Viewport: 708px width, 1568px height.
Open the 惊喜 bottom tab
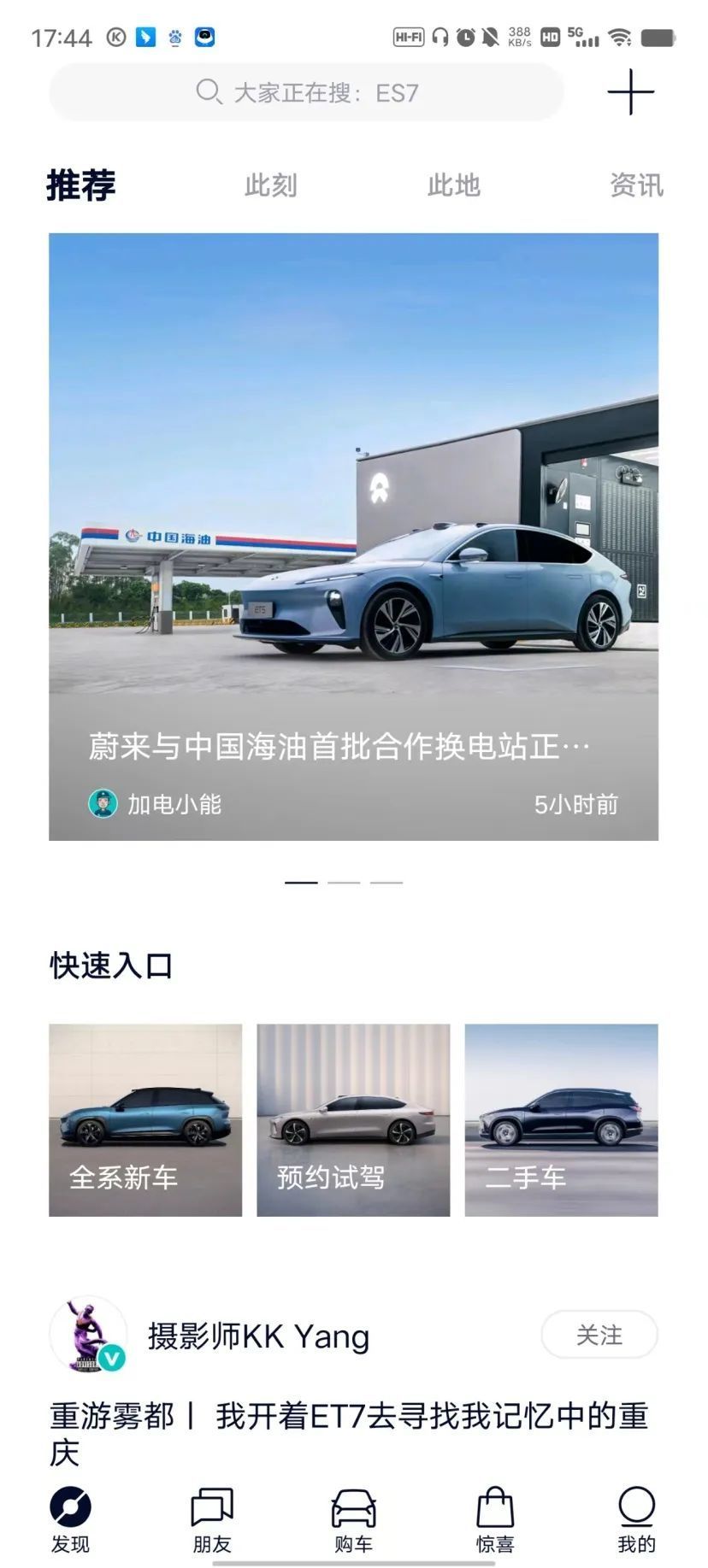(x=495, y=1520)
